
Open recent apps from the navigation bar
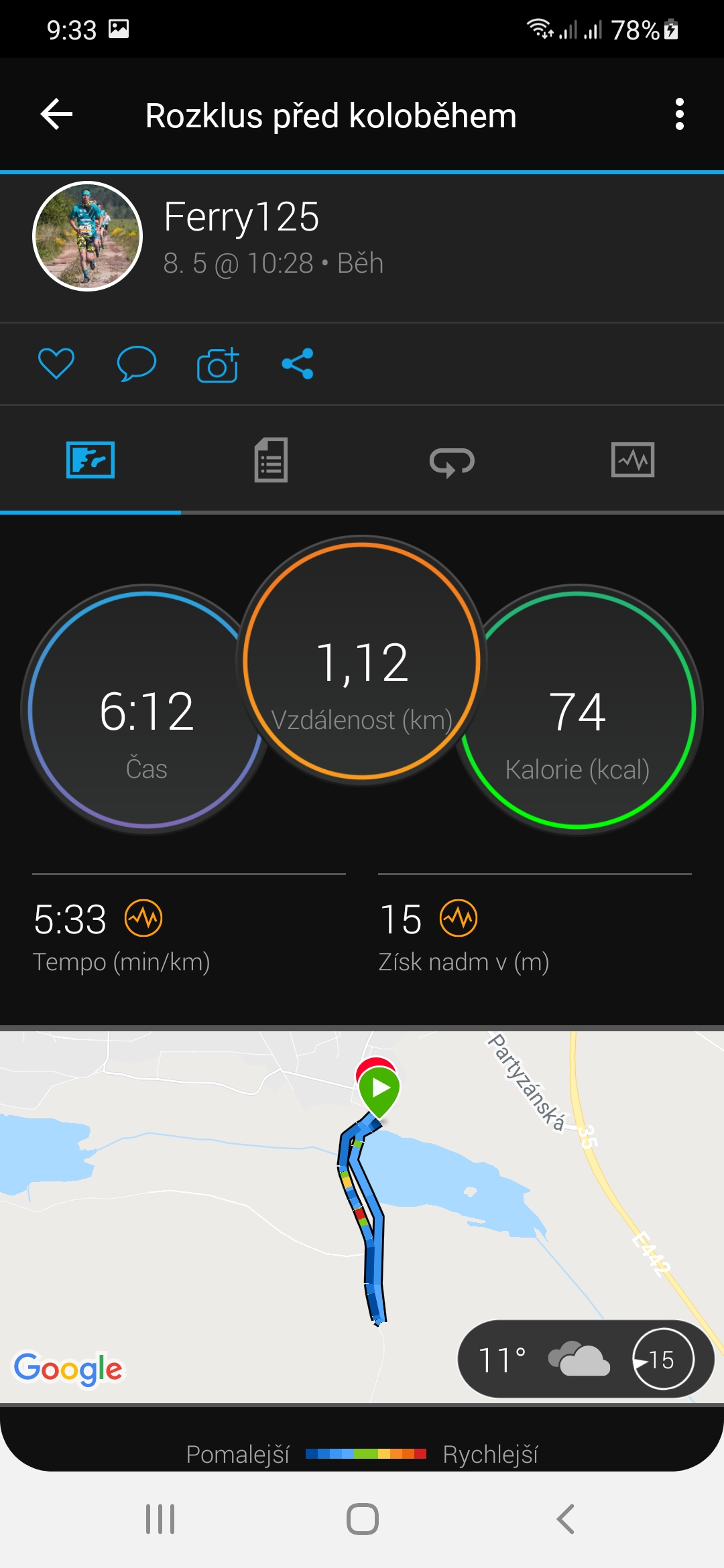[x=160, y=1519]
